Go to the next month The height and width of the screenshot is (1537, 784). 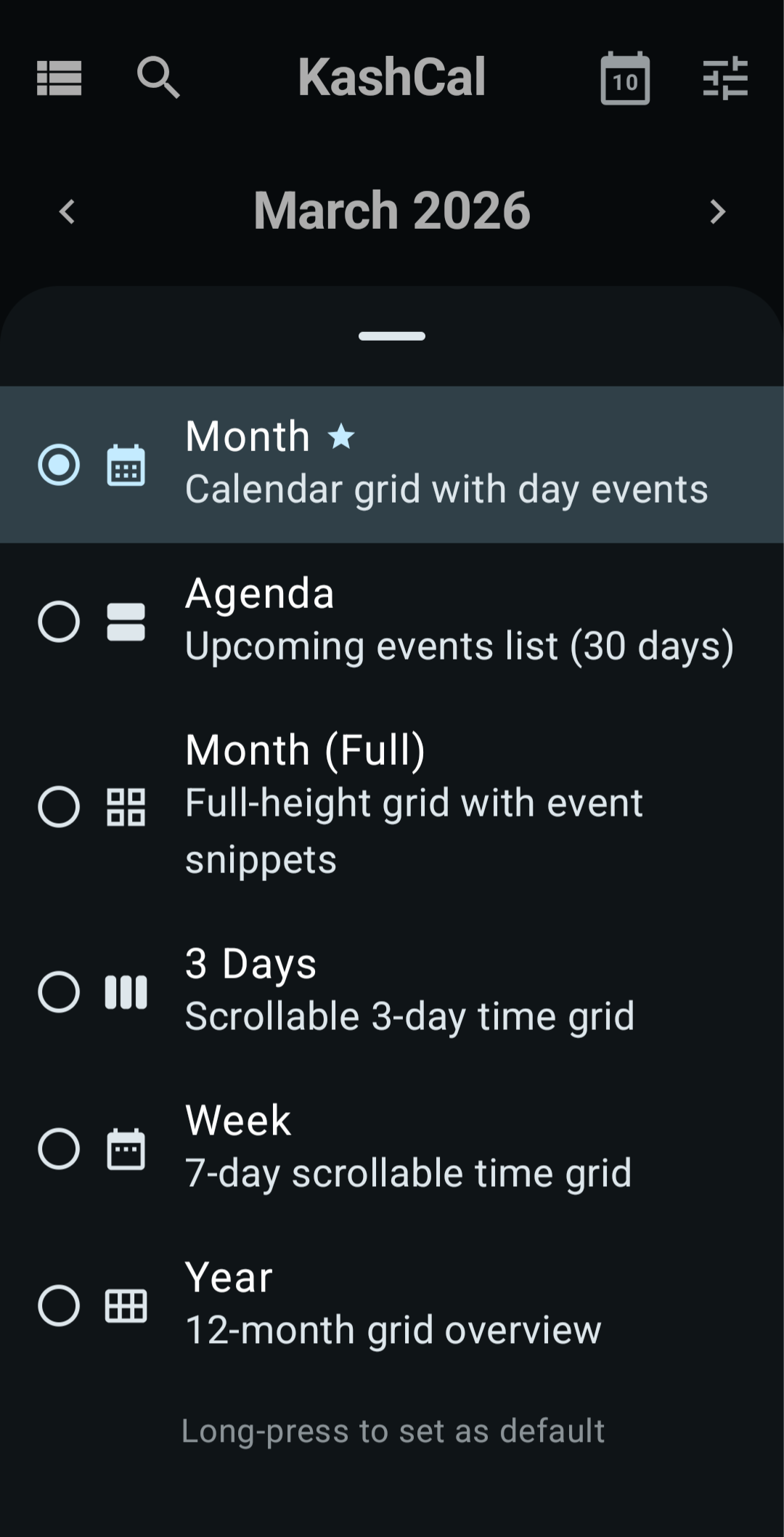717,211
